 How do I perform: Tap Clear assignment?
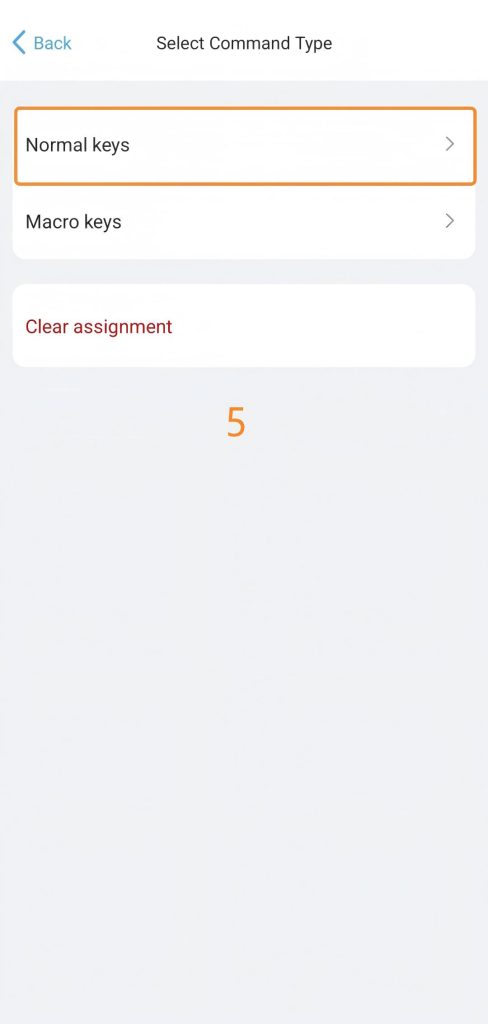click(244, 326)
